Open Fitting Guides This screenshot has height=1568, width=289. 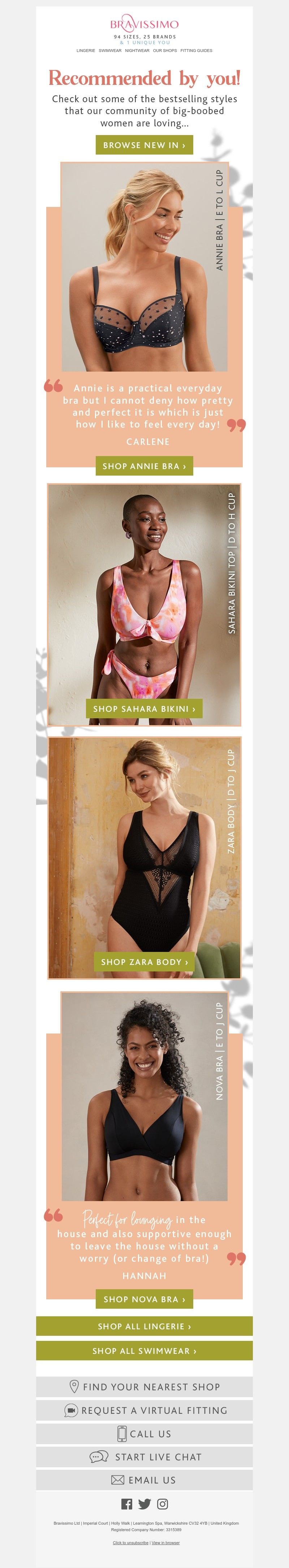[196, 51]
